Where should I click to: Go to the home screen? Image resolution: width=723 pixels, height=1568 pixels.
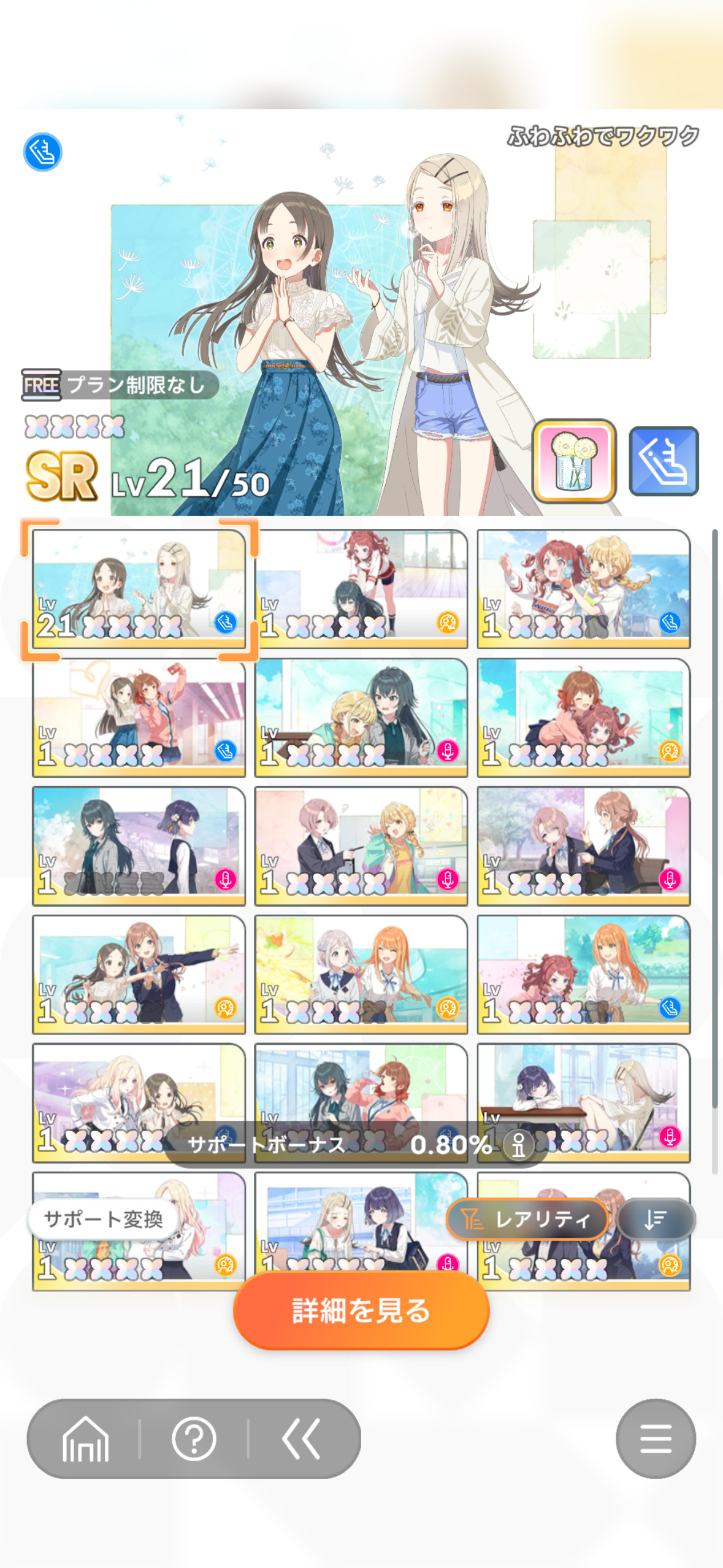click(85, 1439)
